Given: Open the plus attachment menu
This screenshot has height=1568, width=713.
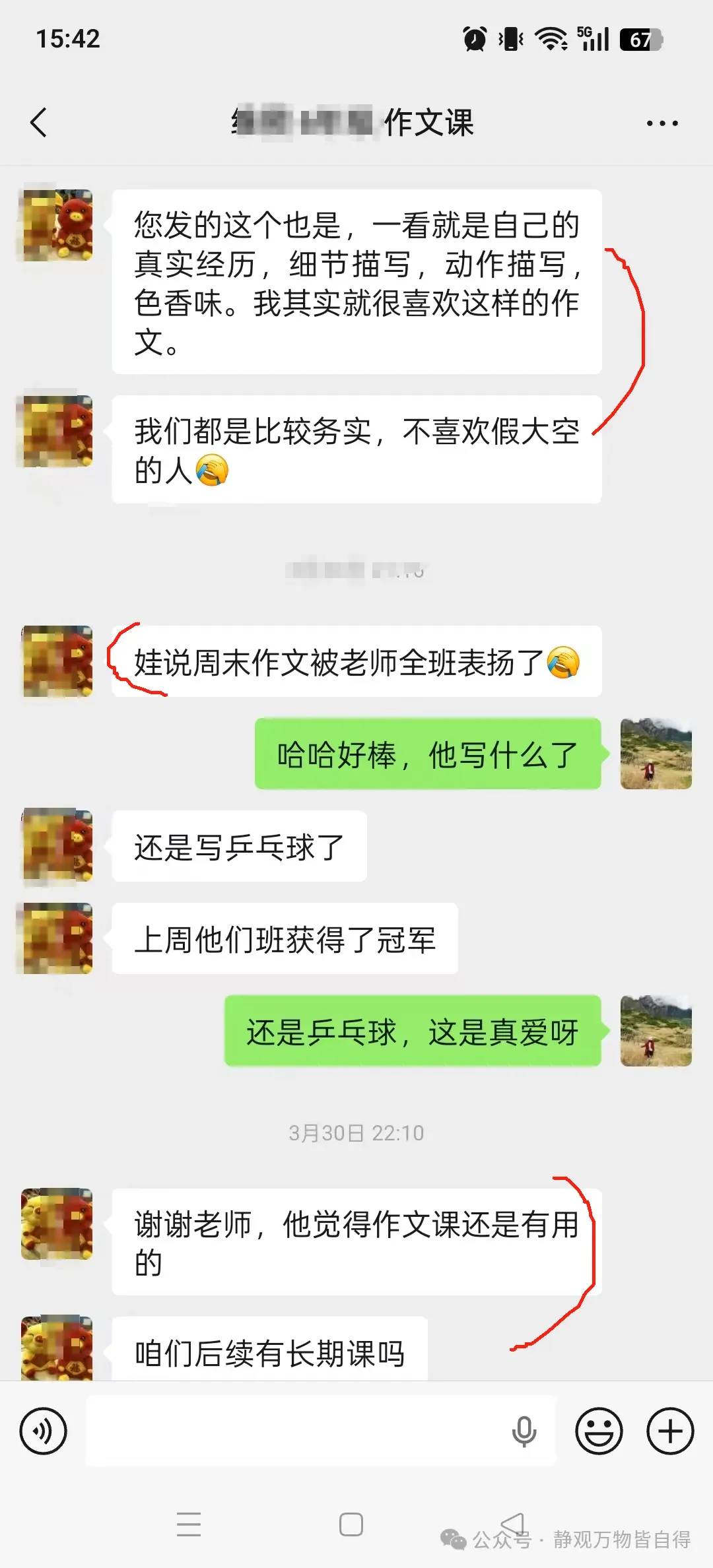Looking at the screenshot, I should [670, 1431].
